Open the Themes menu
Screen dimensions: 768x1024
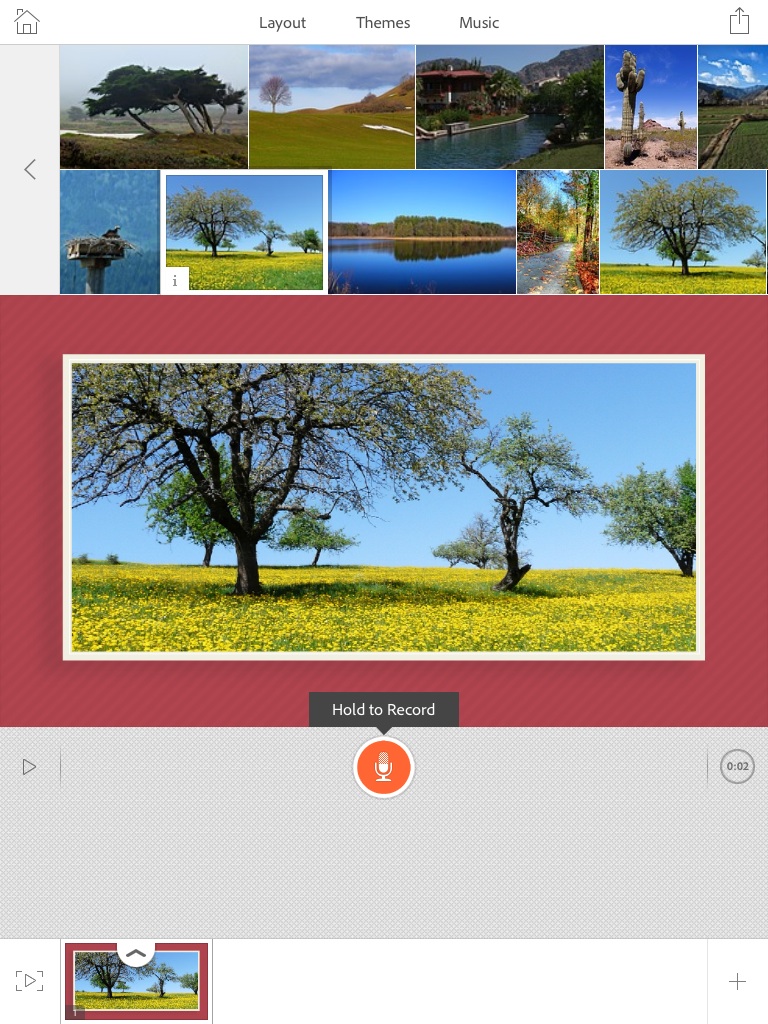tap(383, 22)
